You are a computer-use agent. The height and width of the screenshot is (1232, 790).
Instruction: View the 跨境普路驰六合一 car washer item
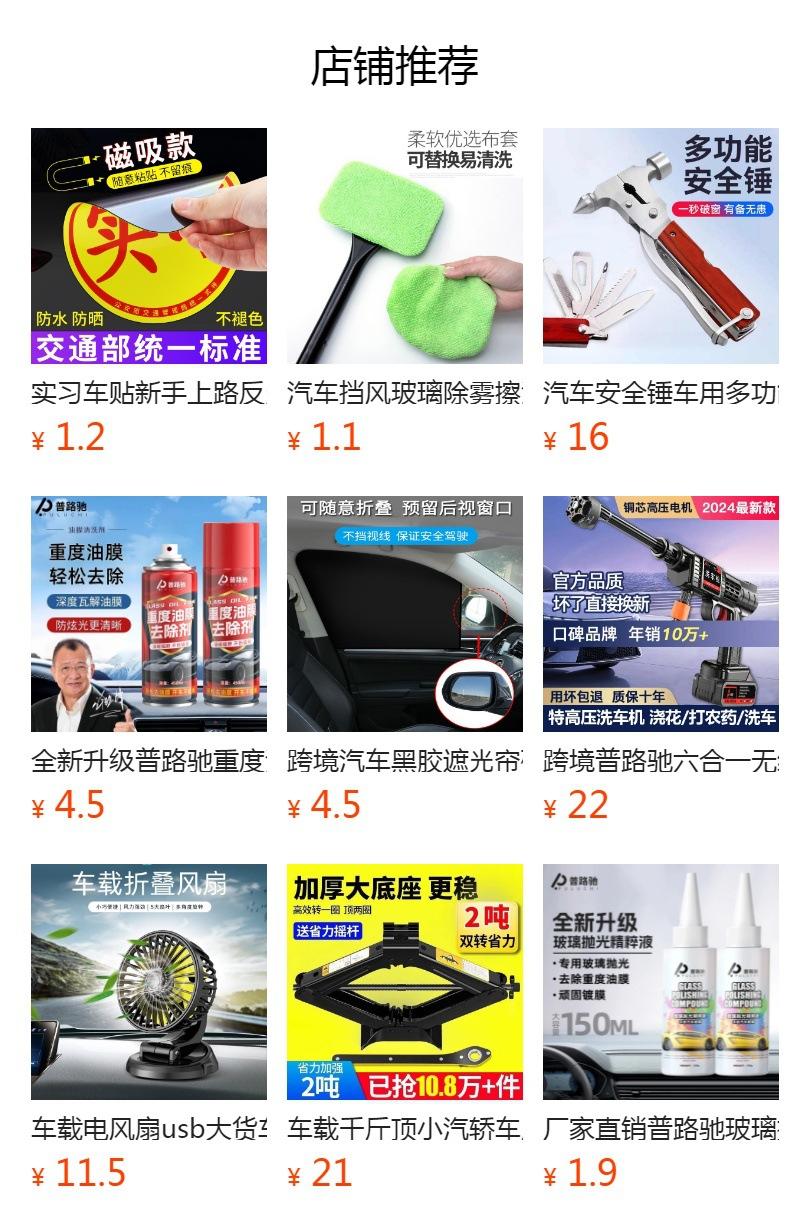click(x=661, y=614)
